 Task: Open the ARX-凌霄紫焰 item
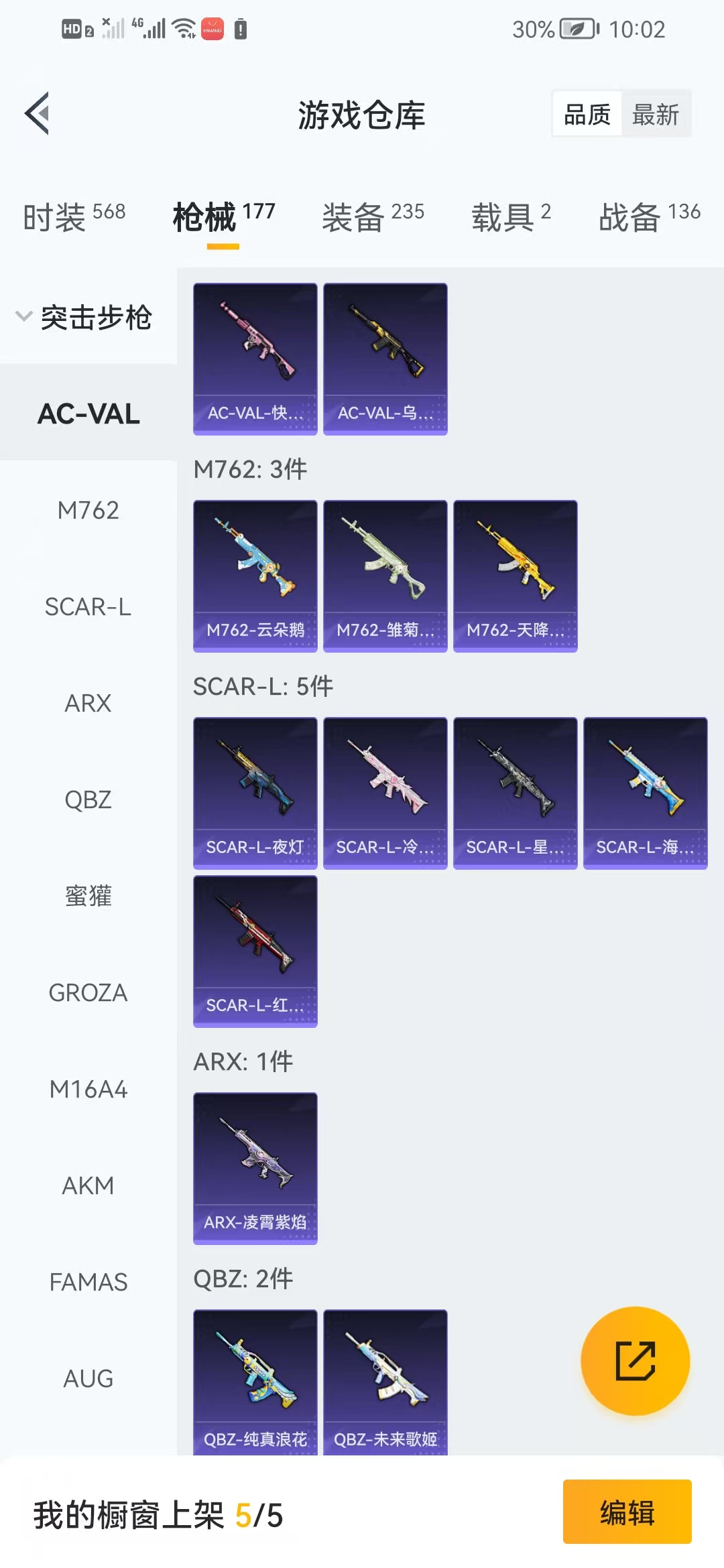pyautogui.click(x=255, y=1168)
